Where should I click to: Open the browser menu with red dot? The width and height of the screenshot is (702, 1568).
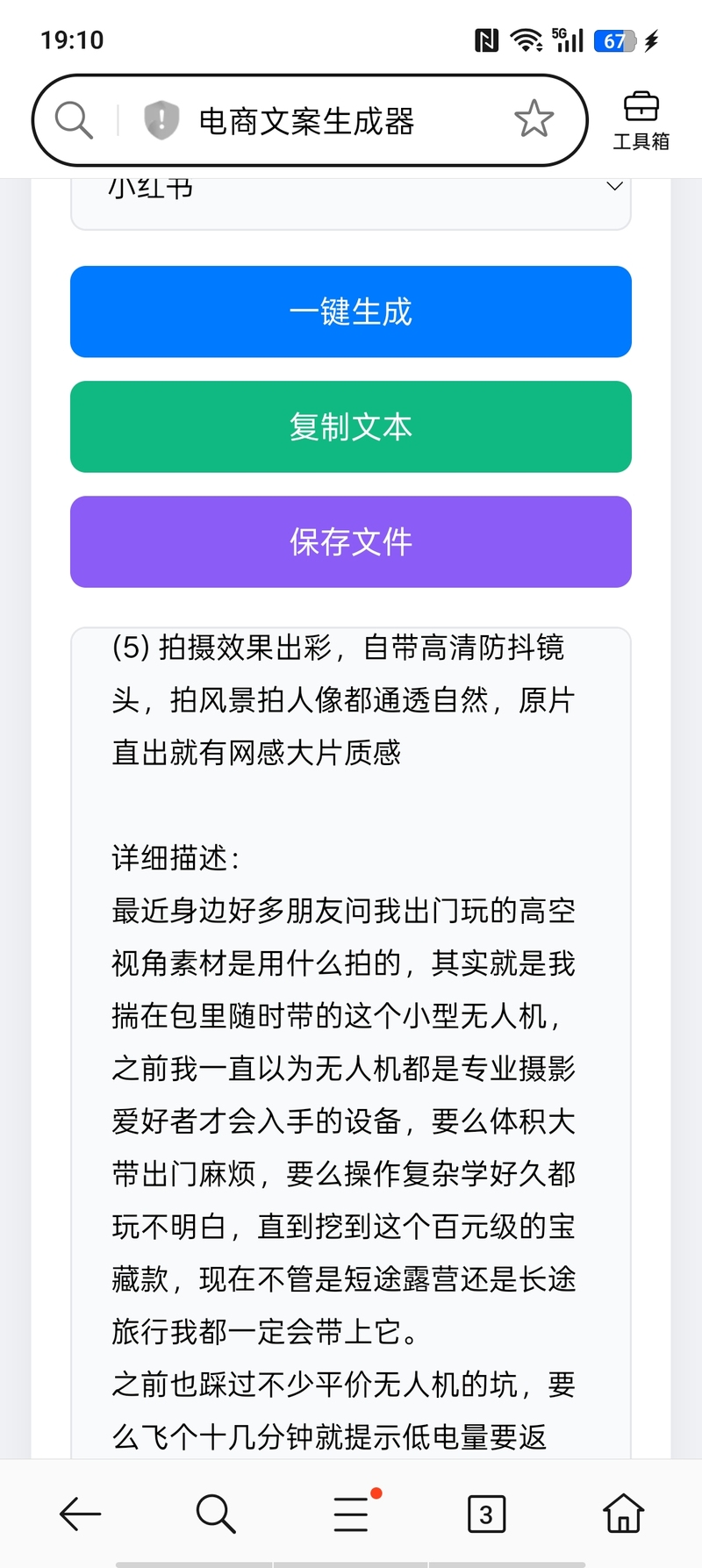351,1514
